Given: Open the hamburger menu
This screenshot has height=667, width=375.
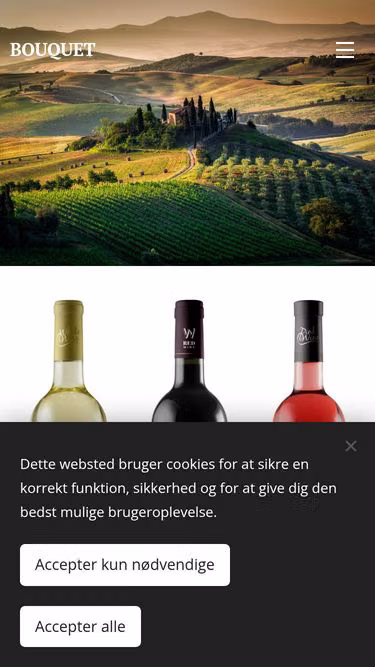Looking at the screenshot, I should tap(345, 50).
